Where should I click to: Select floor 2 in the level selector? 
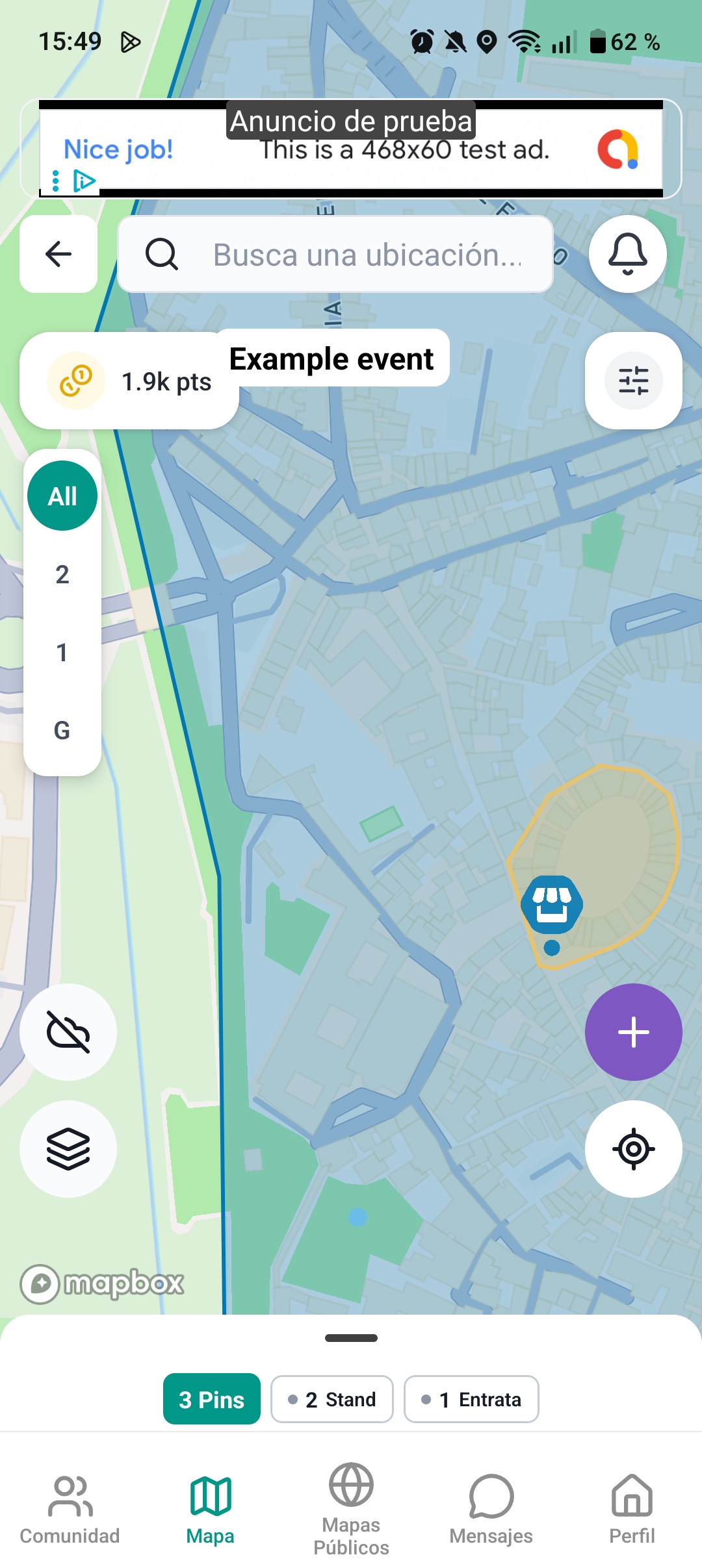[x=62, y=574]
